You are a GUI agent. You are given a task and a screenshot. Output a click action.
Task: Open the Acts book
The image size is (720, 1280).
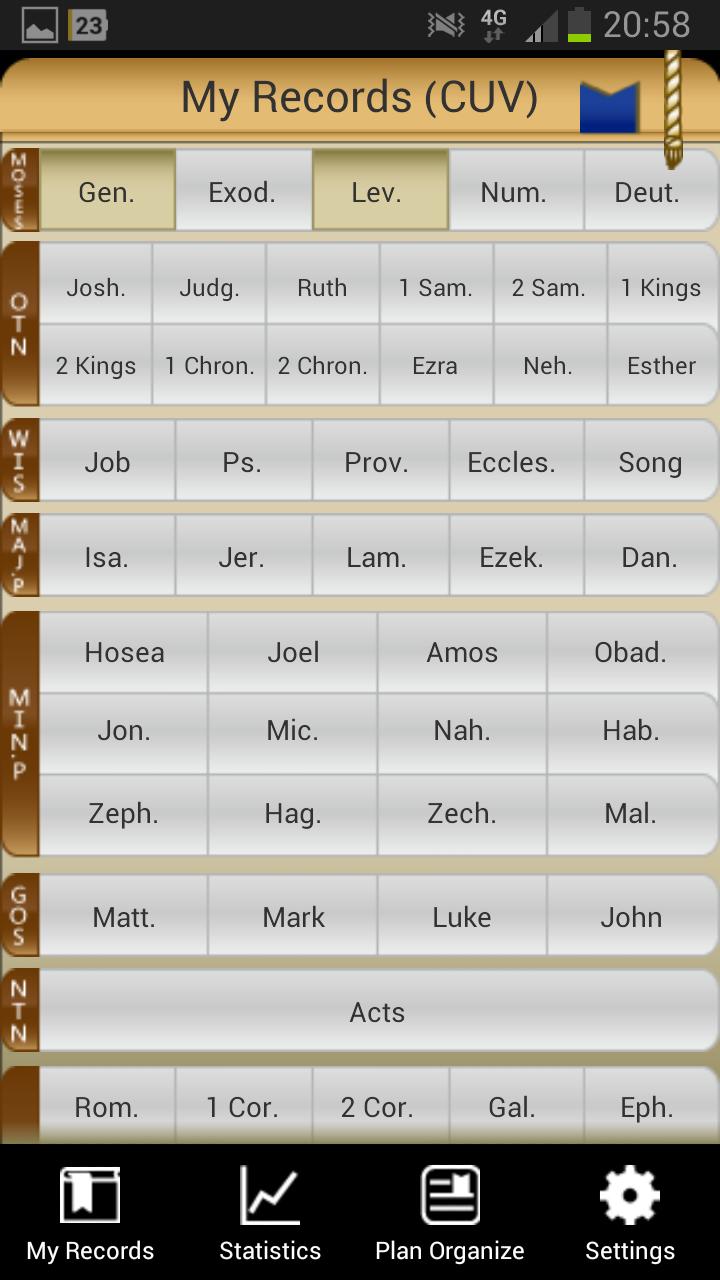377,1012
